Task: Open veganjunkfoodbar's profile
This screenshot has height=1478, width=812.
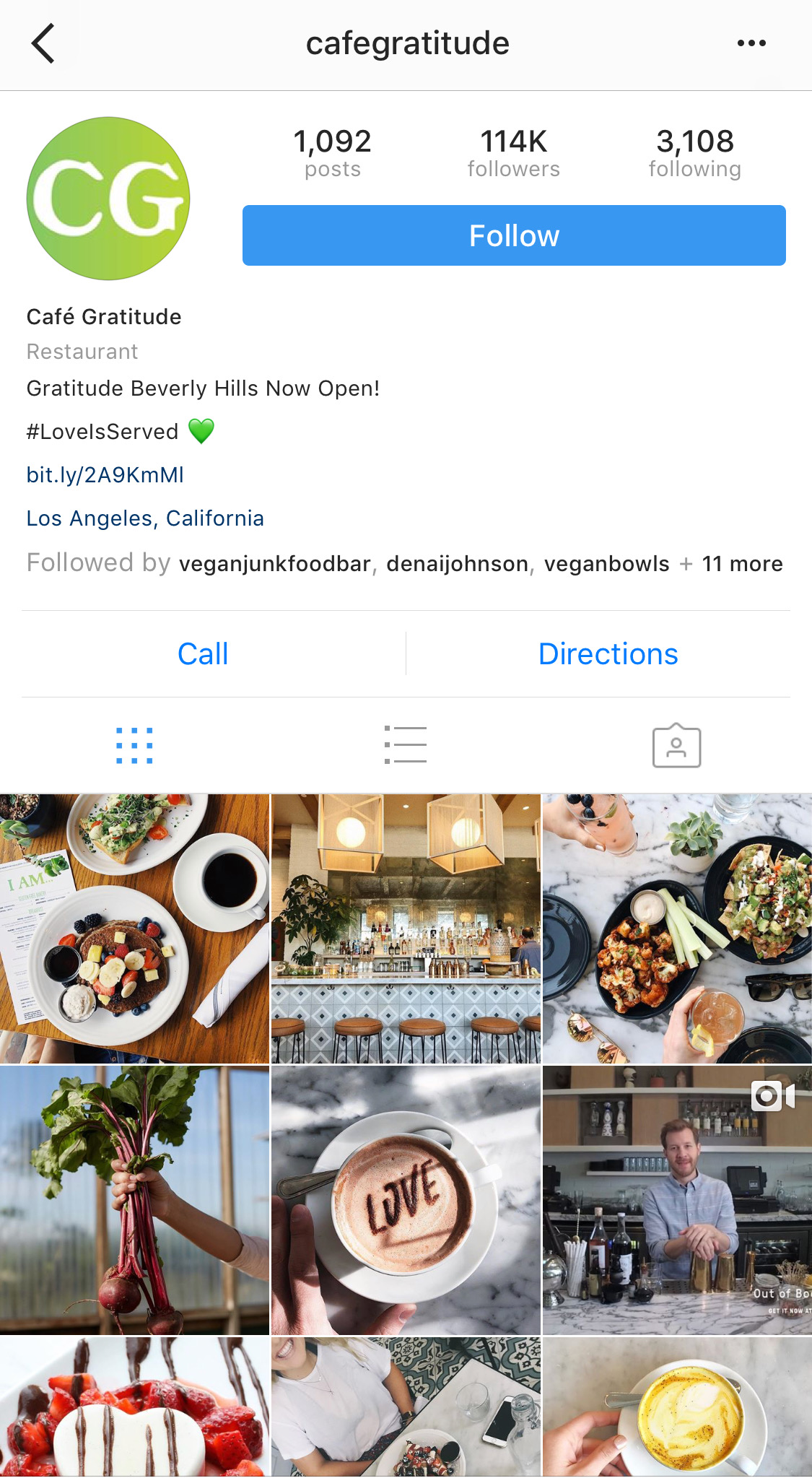Action: click(275, 564)
